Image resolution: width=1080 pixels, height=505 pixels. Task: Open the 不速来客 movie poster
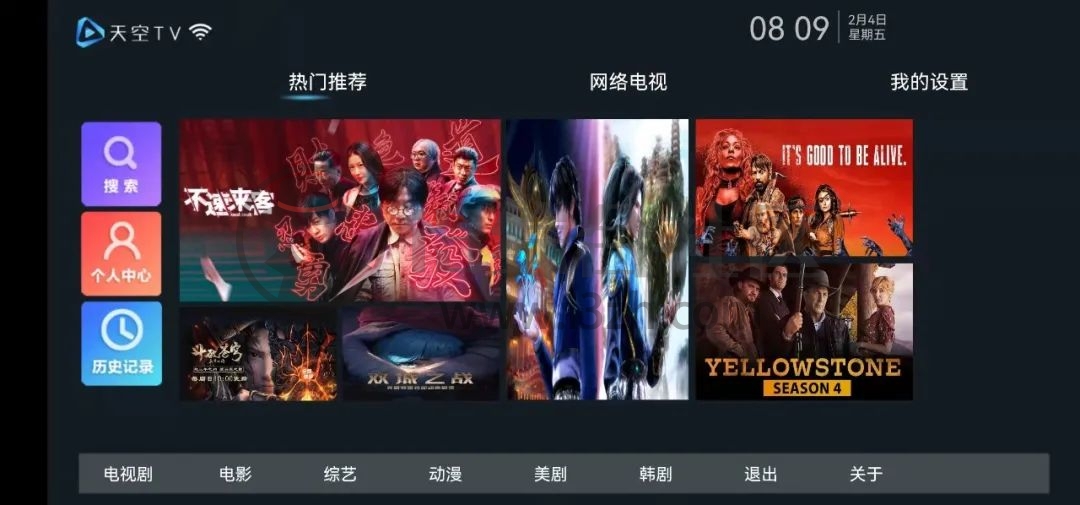click(x=340, y=210)
